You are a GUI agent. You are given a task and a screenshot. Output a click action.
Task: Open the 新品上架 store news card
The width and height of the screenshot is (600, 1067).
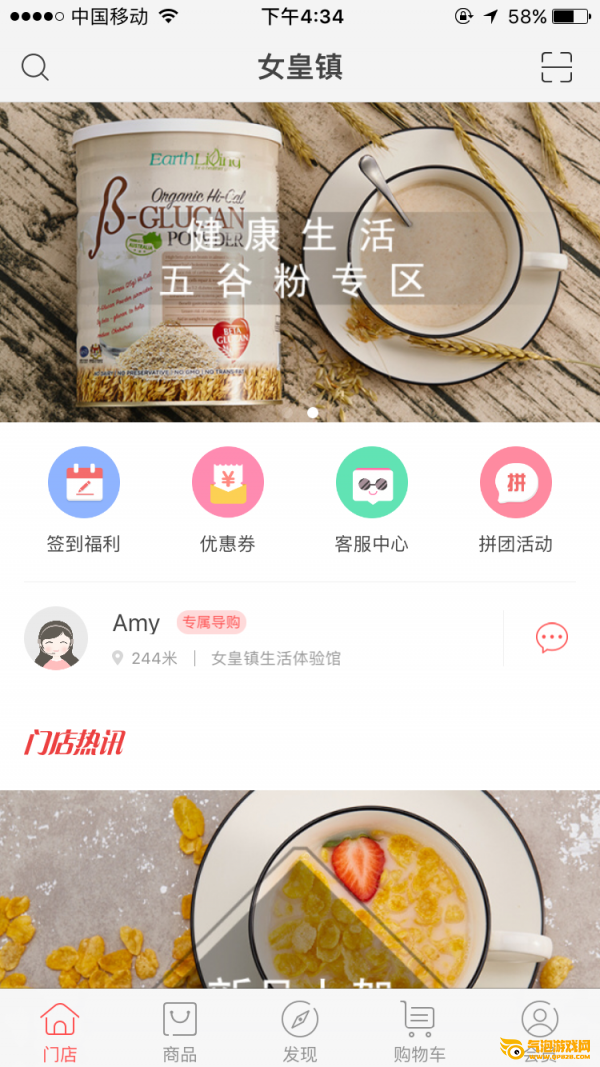(300, 890)
